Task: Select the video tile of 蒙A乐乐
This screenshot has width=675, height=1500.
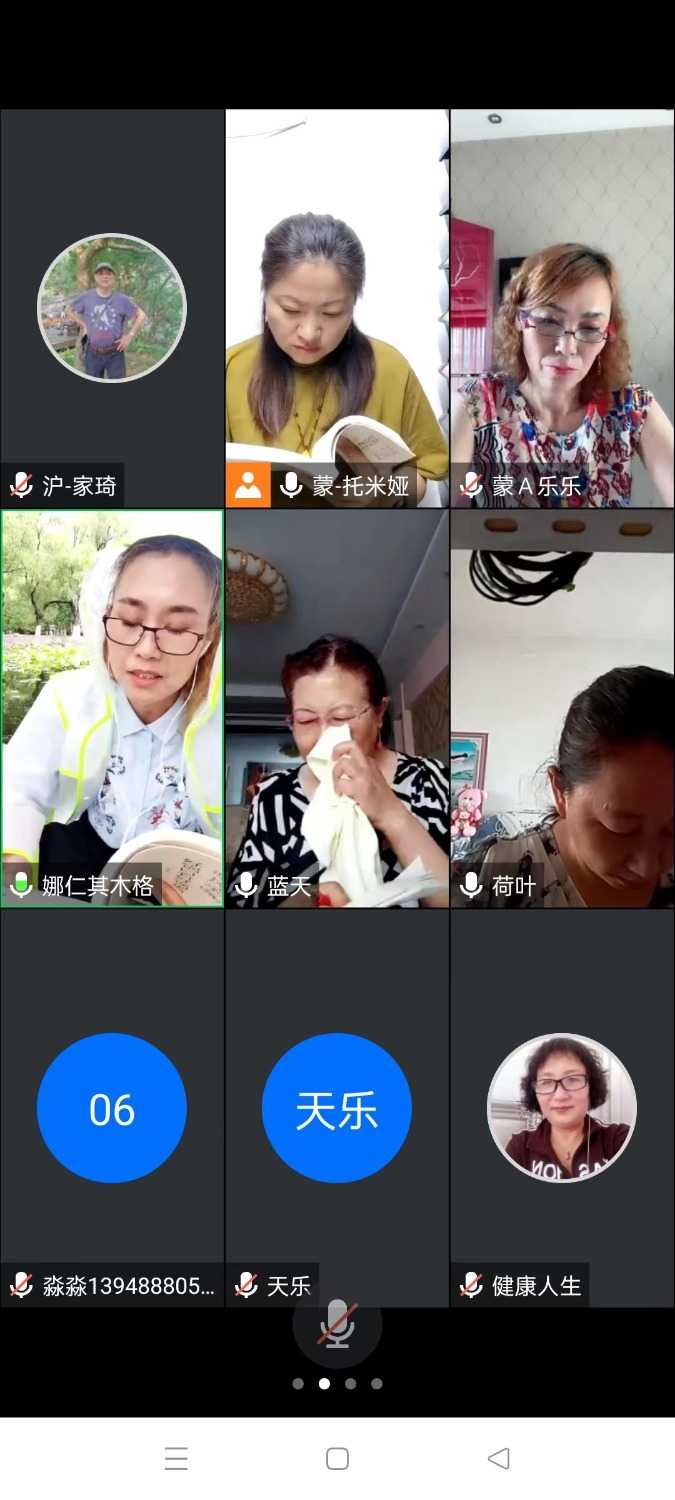Action: (562, 308)
